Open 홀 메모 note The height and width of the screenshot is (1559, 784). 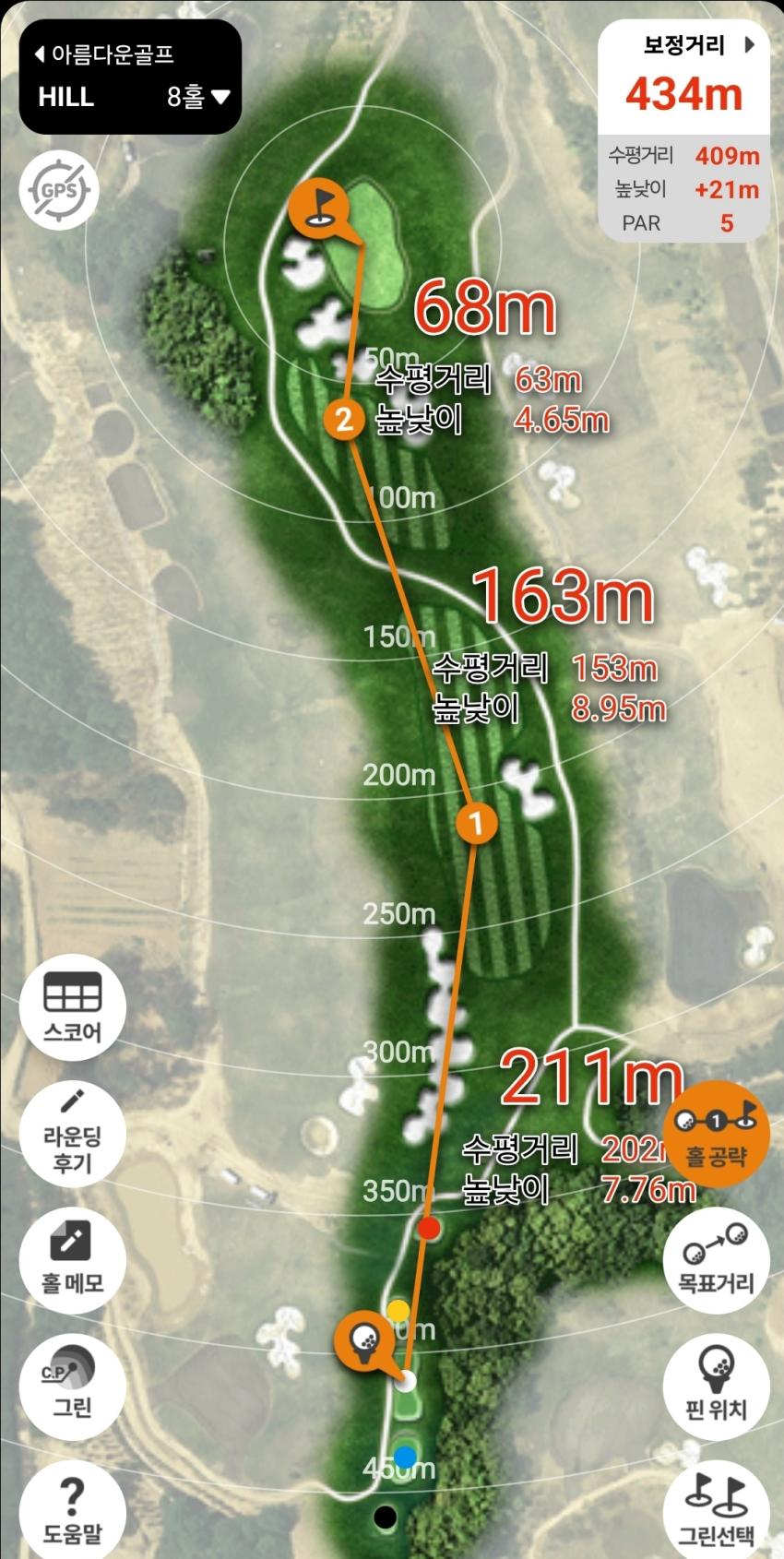[x=72, y=1255]
